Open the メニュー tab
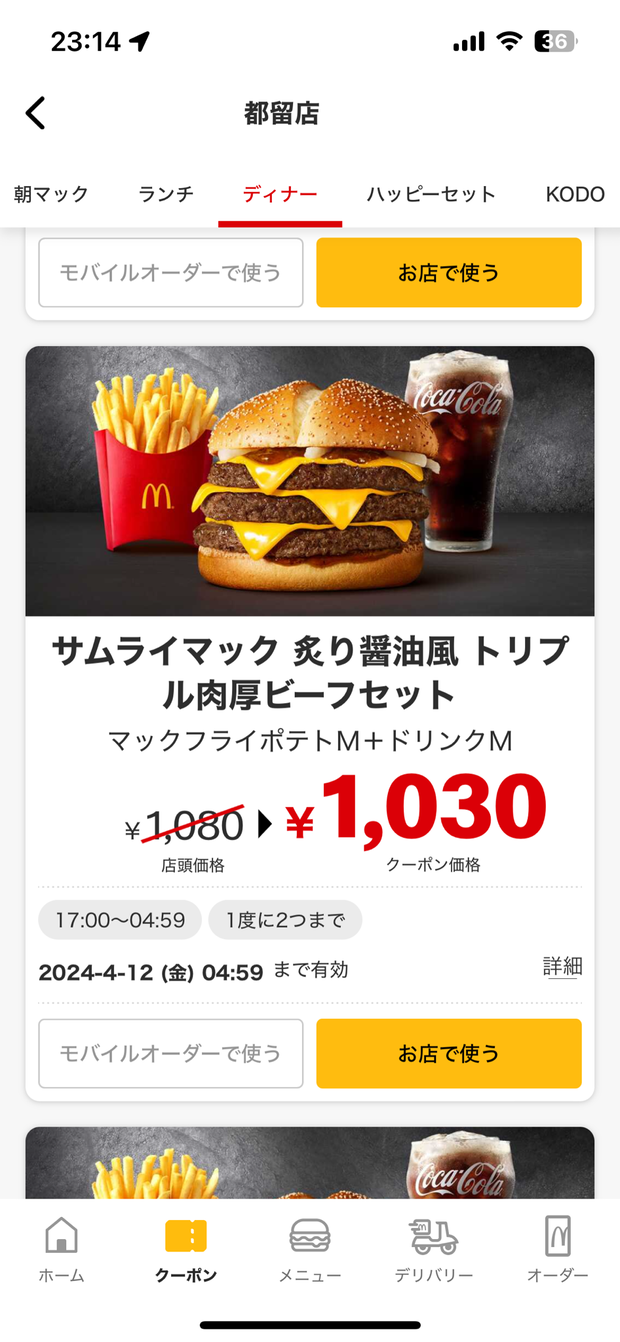Image resolution: width=620 pixels, height=1342 pixels. point(310,1250)
